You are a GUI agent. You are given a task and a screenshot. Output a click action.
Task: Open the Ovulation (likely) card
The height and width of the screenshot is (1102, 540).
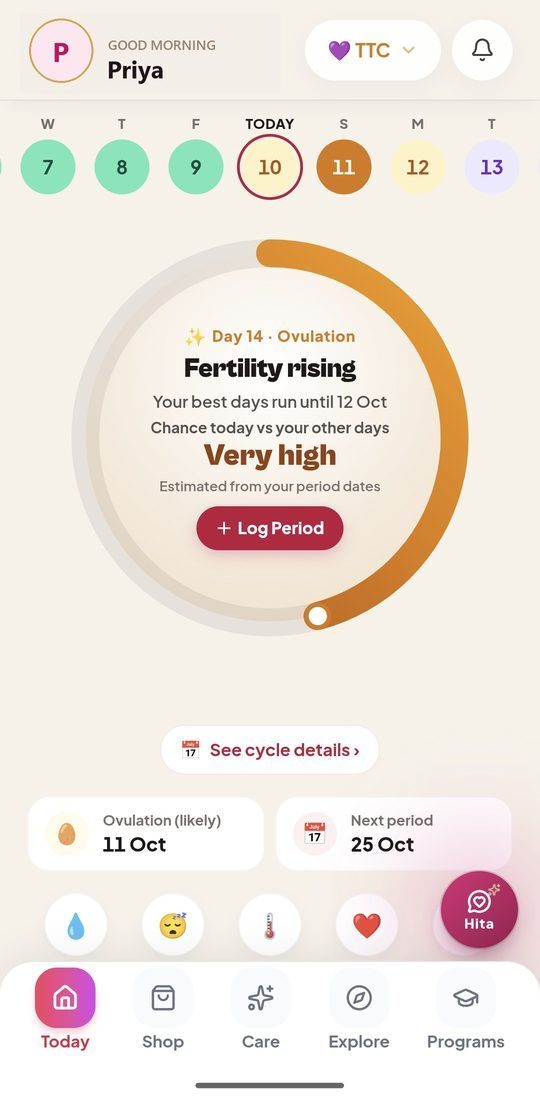(146, 834)
